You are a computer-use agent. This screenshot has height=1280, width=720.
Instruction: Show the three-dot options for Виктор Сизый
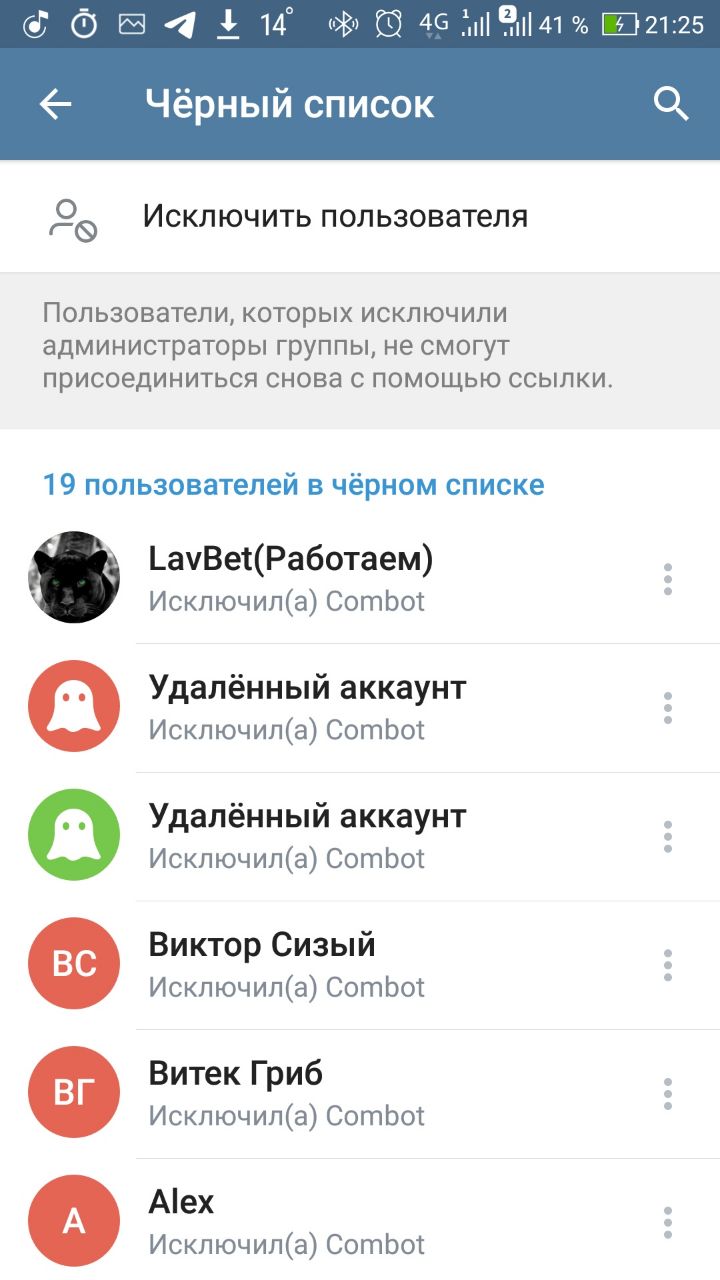coord(668,965)
